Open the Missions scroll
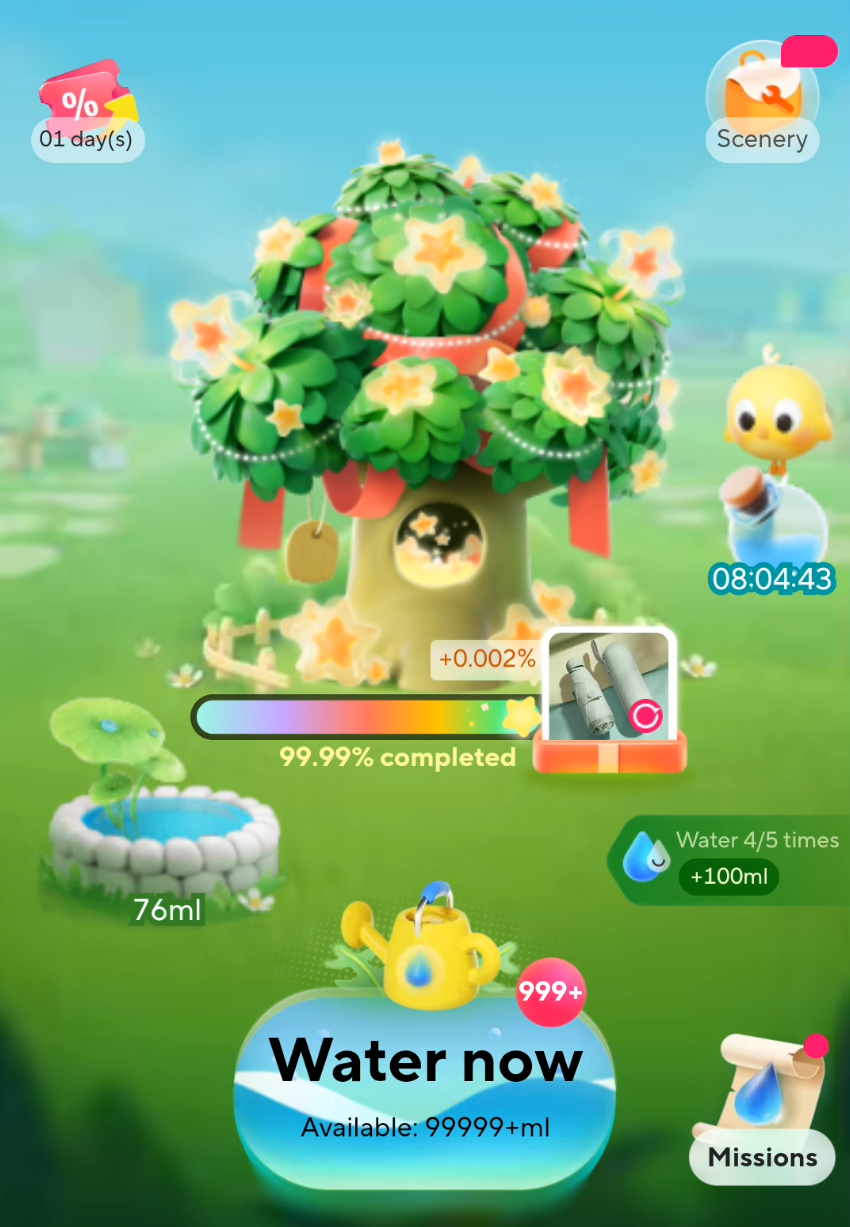The height and width of the screenshot is (1227, 850). tap(764, 1110)
